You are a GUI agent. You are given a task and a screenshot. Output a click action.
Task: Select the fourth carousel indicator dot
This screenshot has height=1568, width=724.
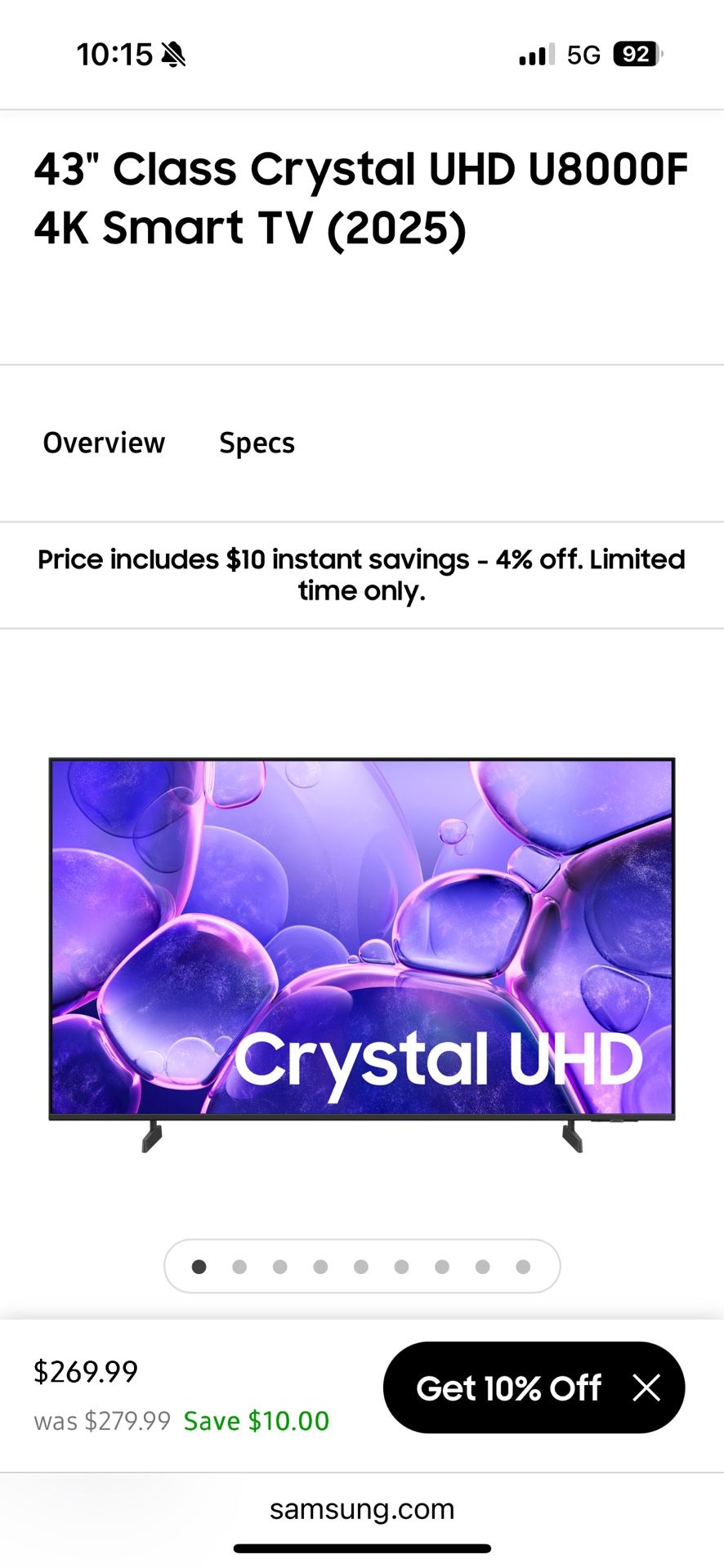[320, 1267]
